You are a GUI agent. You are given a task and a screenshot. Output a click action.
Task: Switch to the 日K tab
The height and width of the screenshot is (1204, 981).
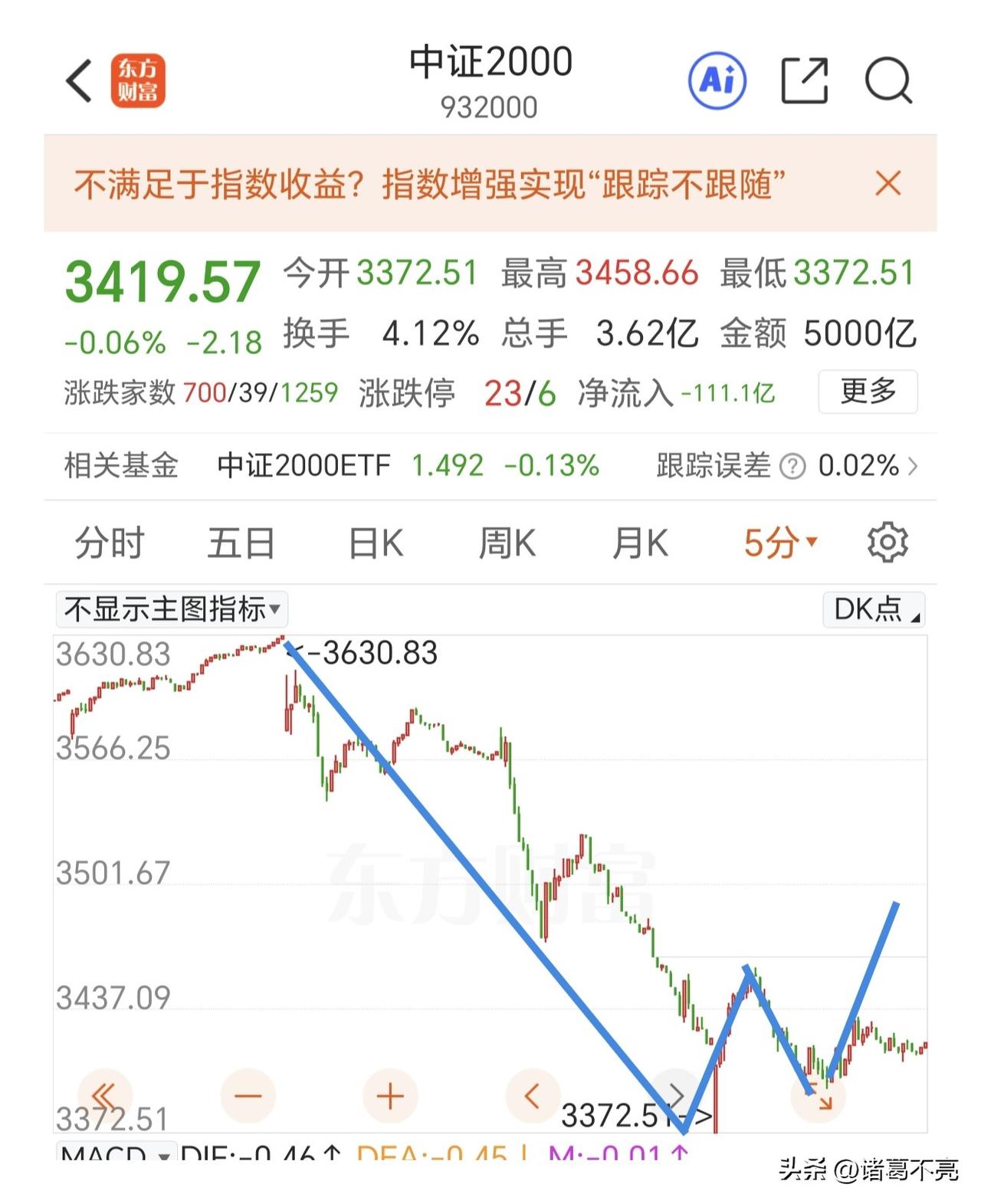pyautogui.click(x=374, y=542)
